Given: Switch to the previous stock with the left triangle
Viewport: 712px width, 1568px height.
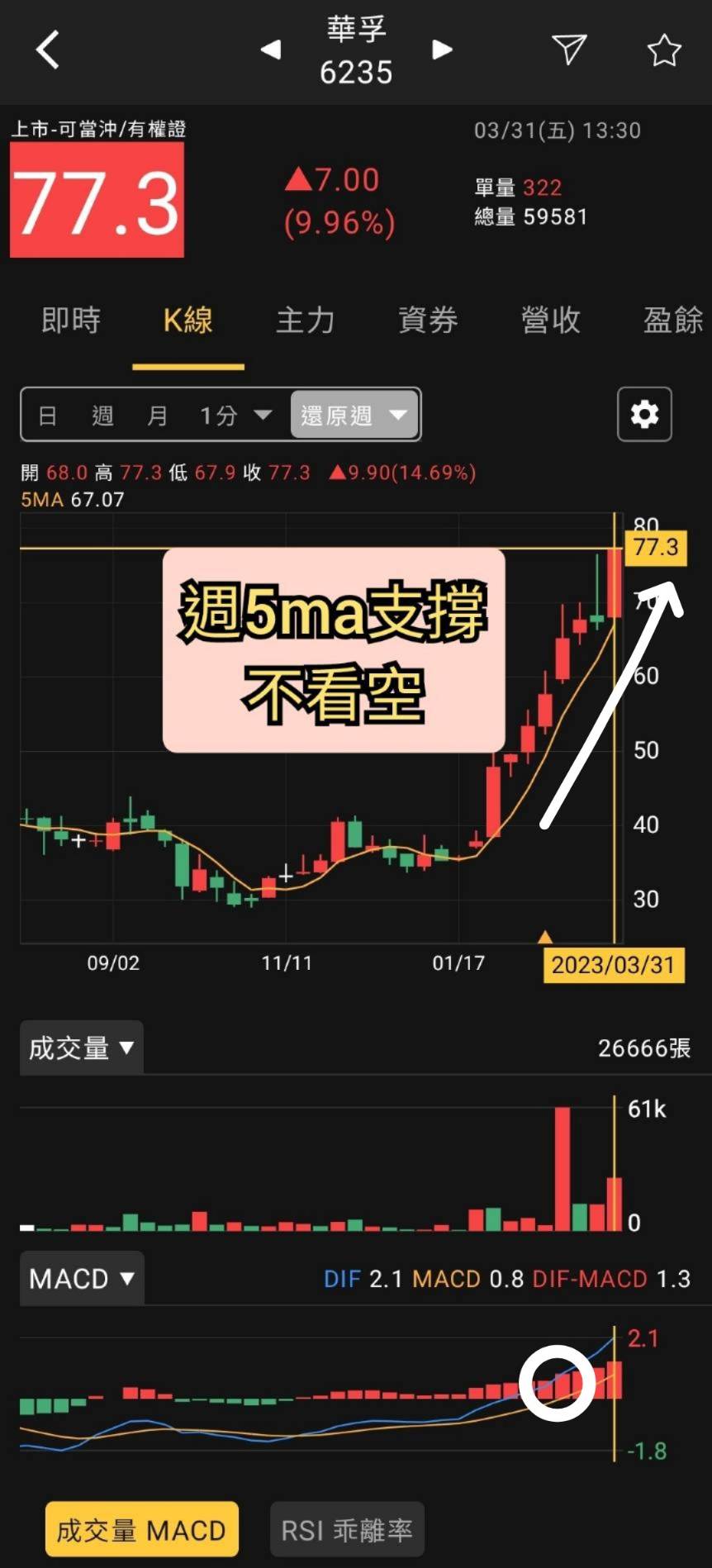Looking at the screenshot, I should [x=271, y=50].
